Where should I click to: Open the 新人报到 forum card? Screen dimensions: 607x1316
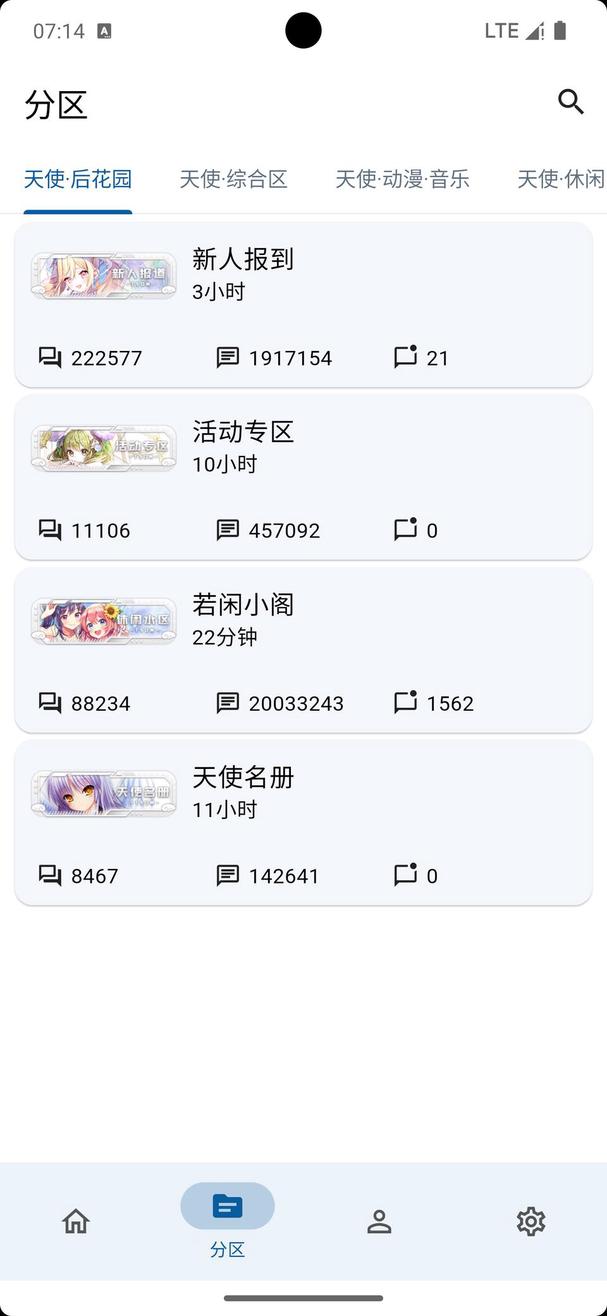point(303,304)
